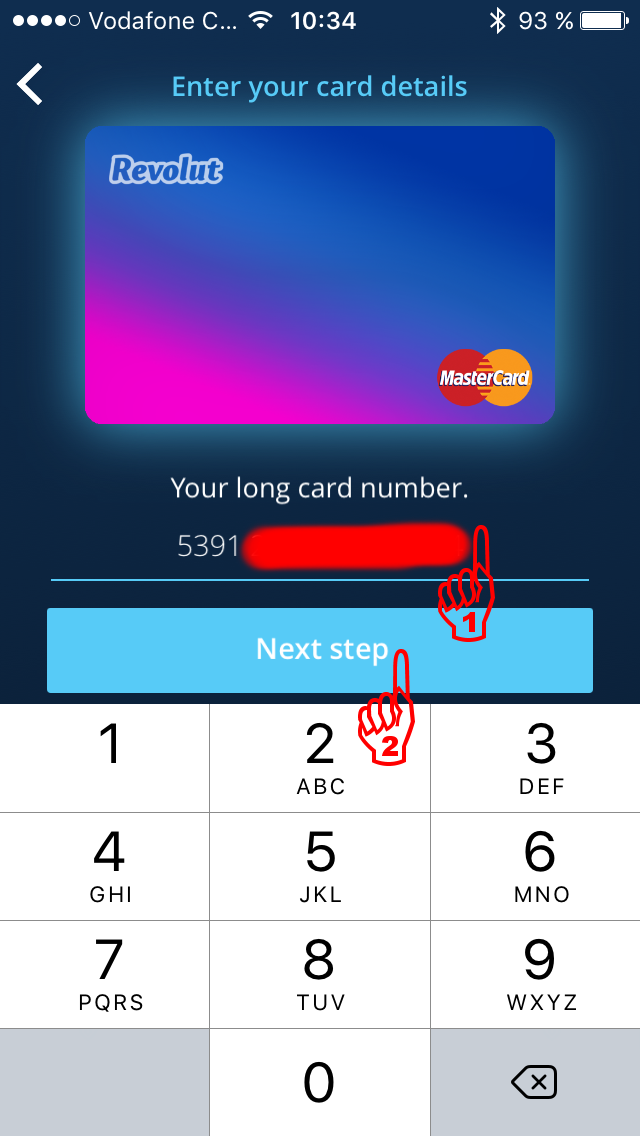The width and height of the screenshot is (640, 1136).
Task: Tap the 6 MNO key
Action: click(536, 866)
